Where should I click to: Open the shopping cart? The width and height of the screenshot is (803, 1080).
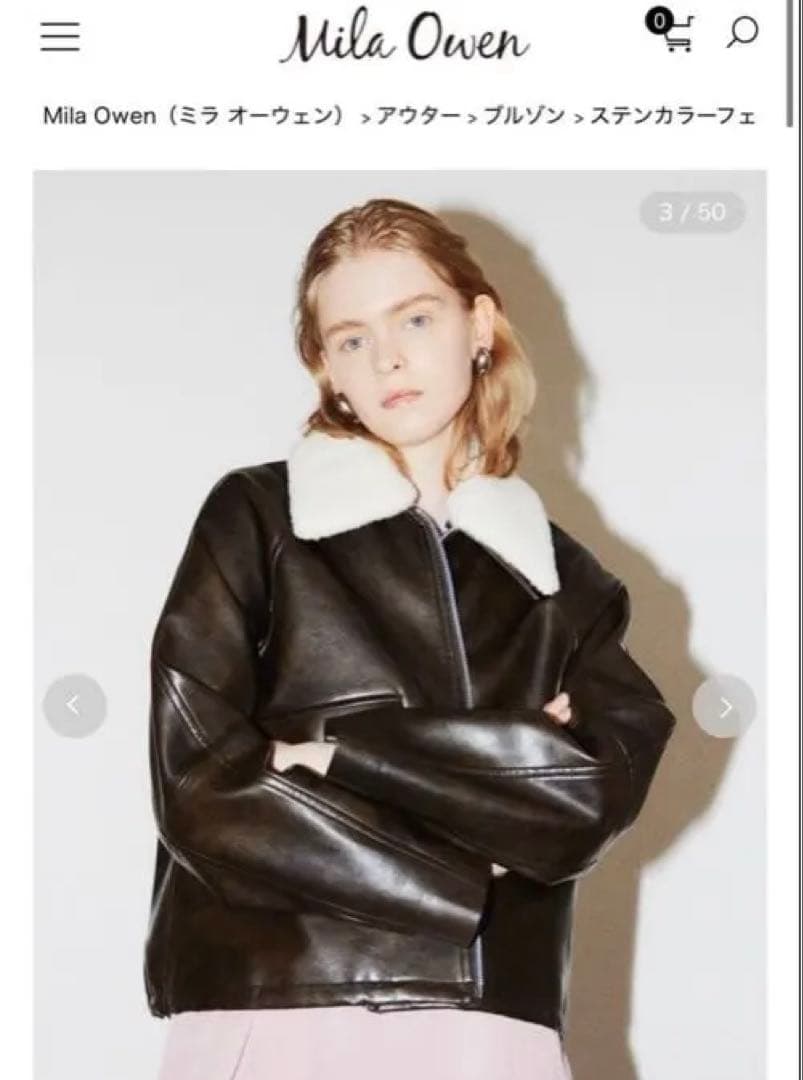(671, 32)
